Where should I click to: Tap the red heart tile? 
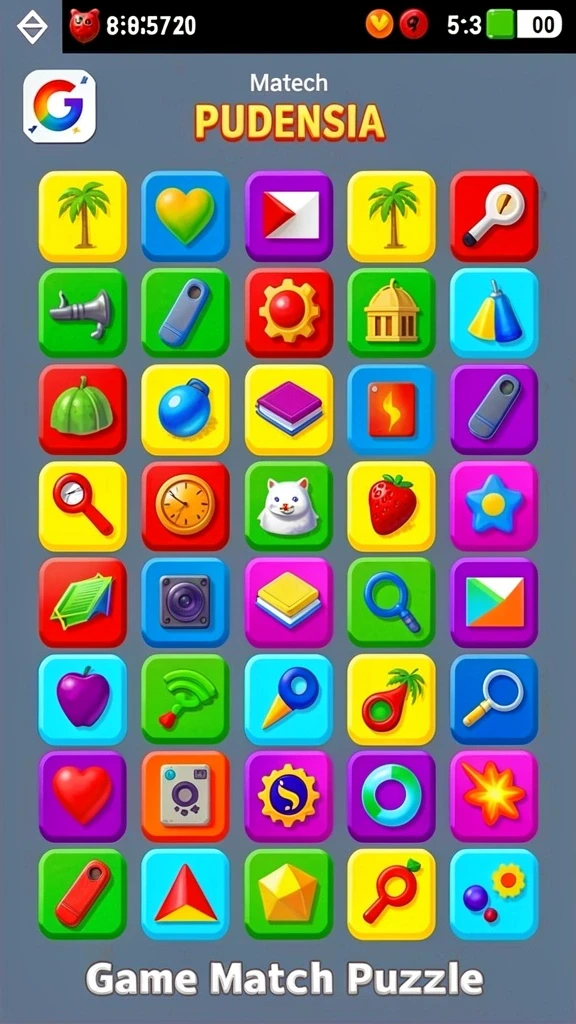pos(82,796)
